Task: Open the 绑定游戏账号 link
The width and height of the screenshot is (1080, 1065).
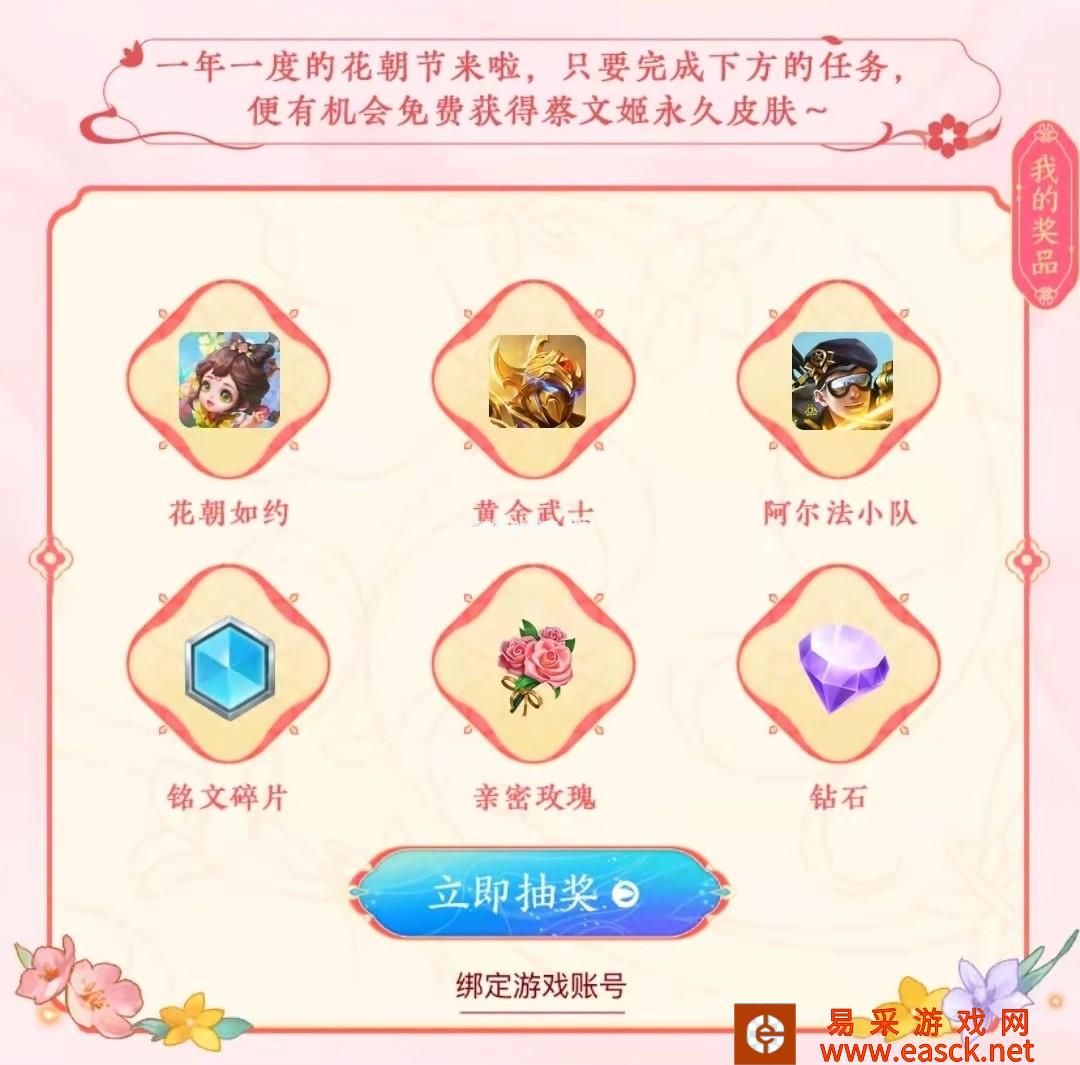Action: [x=541, y=987]
